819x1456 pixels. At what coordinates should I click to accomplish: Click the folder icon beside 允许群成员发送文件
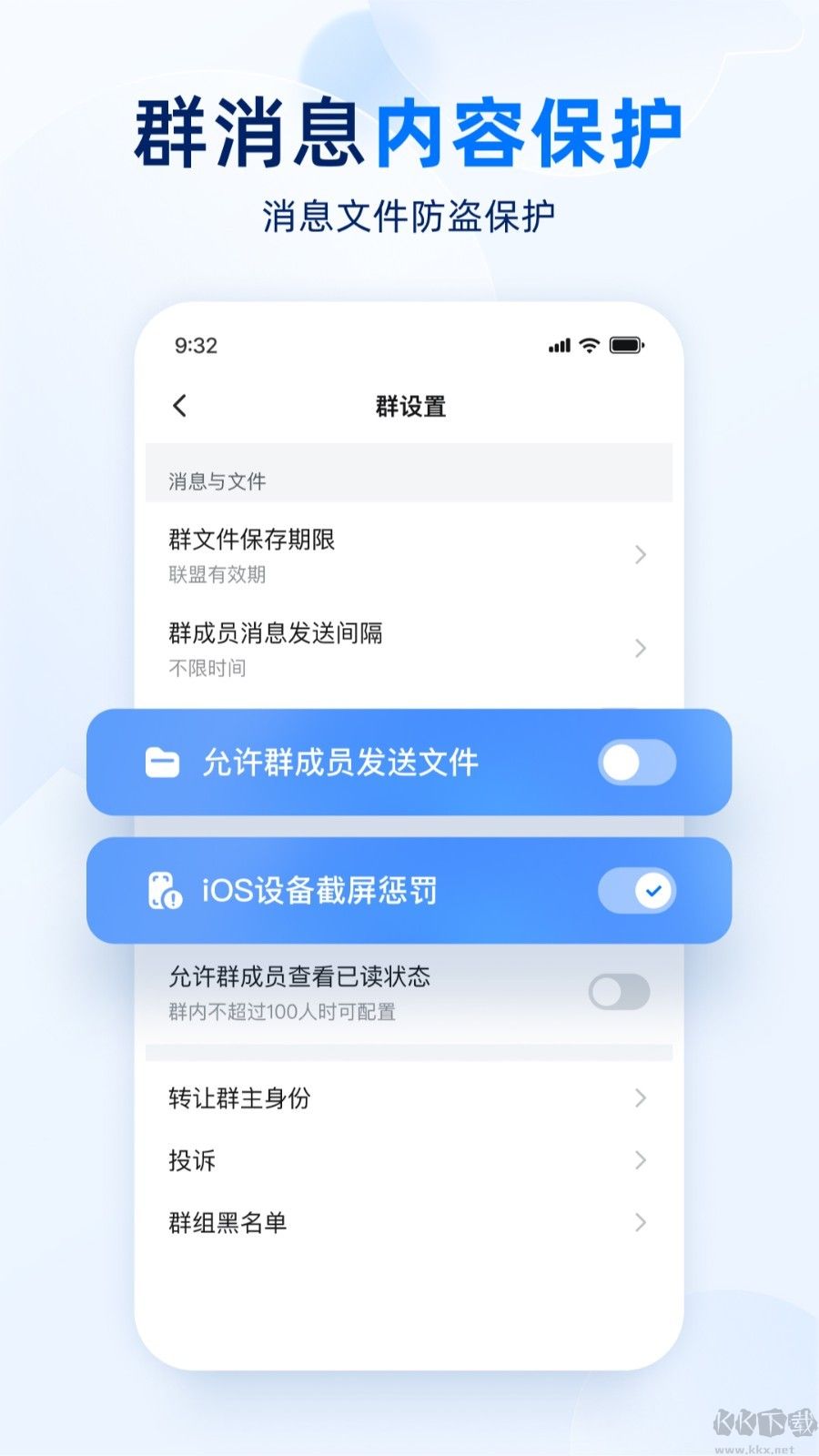click(x=164, y=763)
